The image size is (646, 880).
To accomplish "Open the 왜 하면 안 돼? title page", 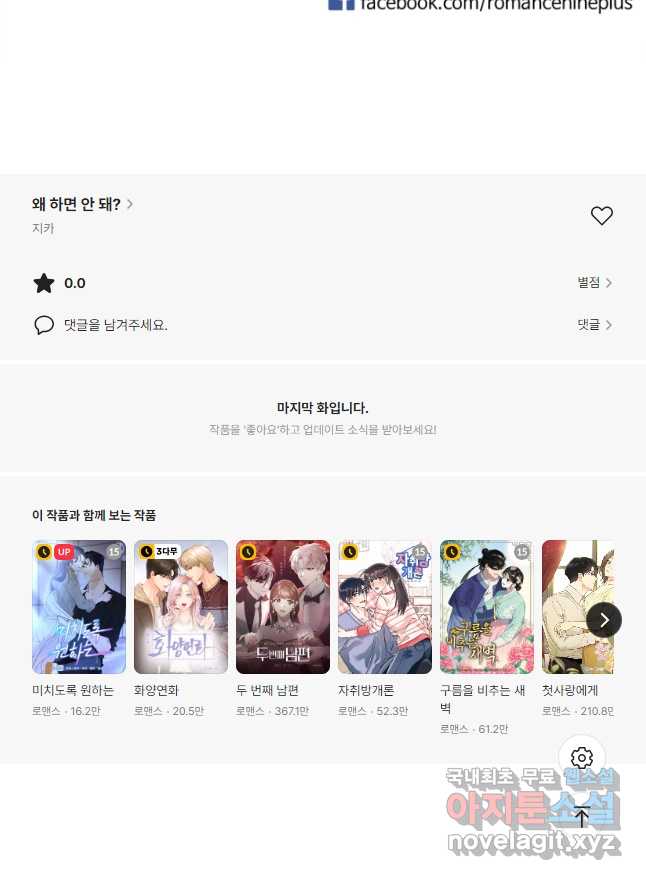I will pos(82,204).
